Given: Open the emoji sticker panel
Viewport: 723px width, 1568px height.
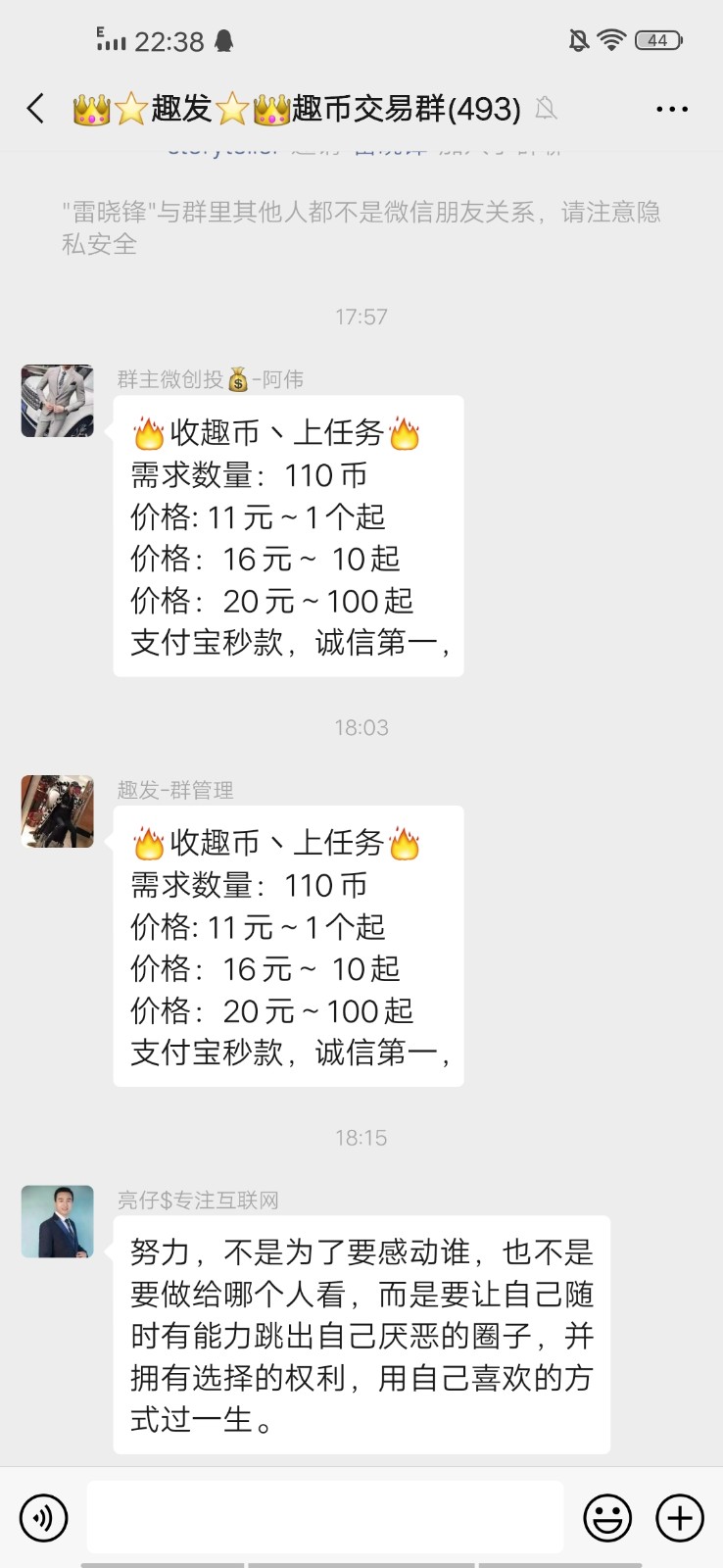Looking at the screenshot, I should 607,1518.
